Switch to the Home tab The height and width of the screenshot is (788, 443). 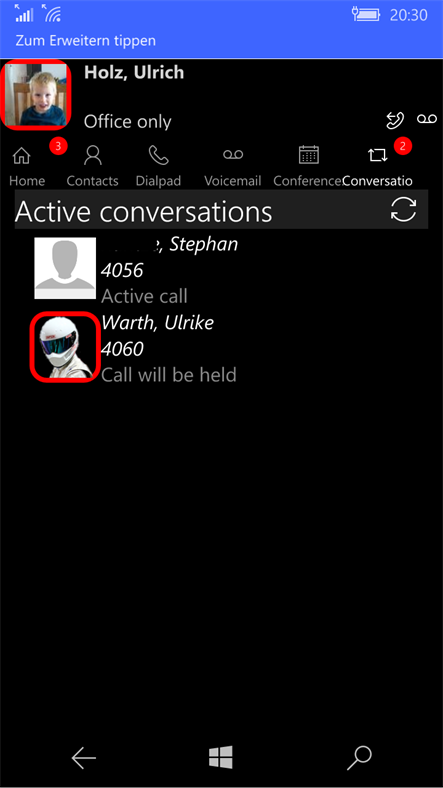point(27,165)
